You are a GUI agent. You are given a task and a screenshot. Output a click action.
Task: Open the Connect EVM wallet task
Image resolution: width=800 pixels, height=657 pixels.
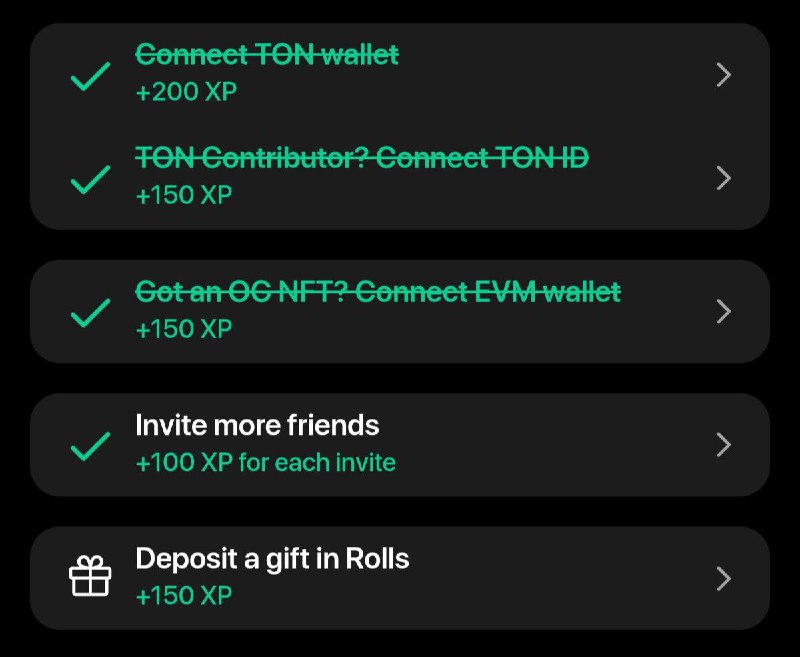point(400,311)
